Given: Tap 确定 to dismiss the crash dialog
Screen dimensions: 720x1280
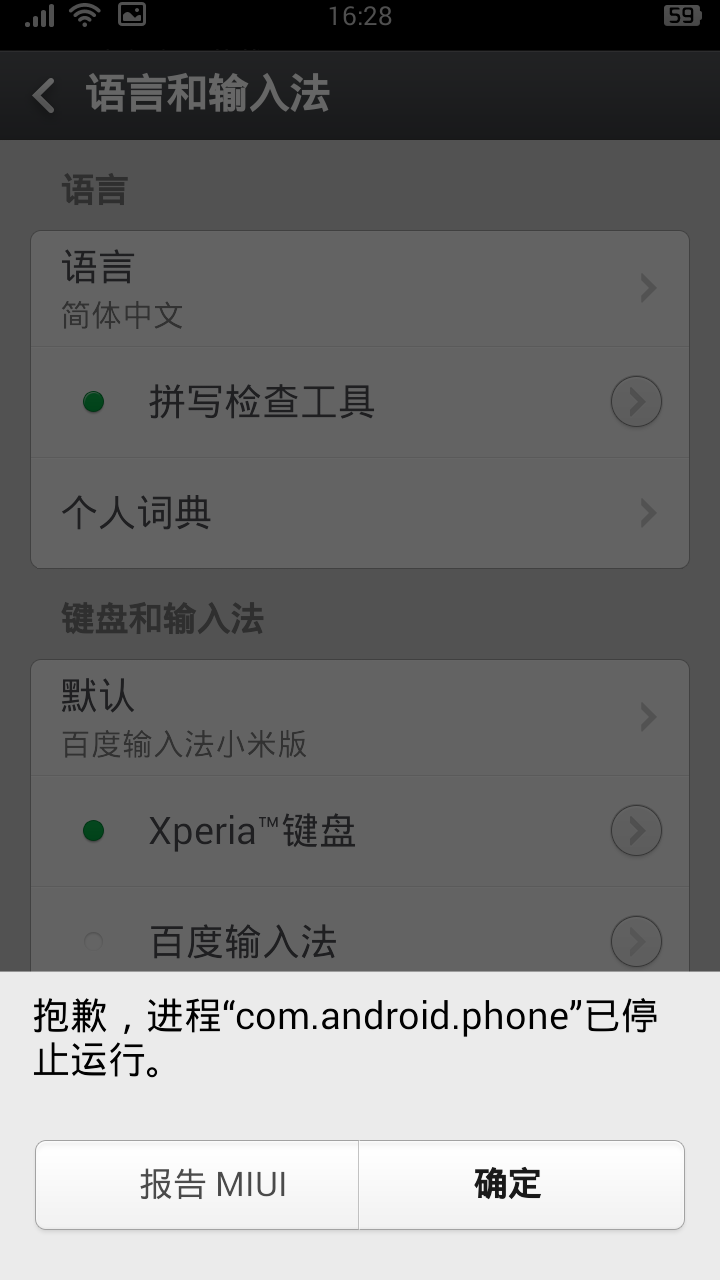Looking at the screenshot, I should tap(521, 1185).
